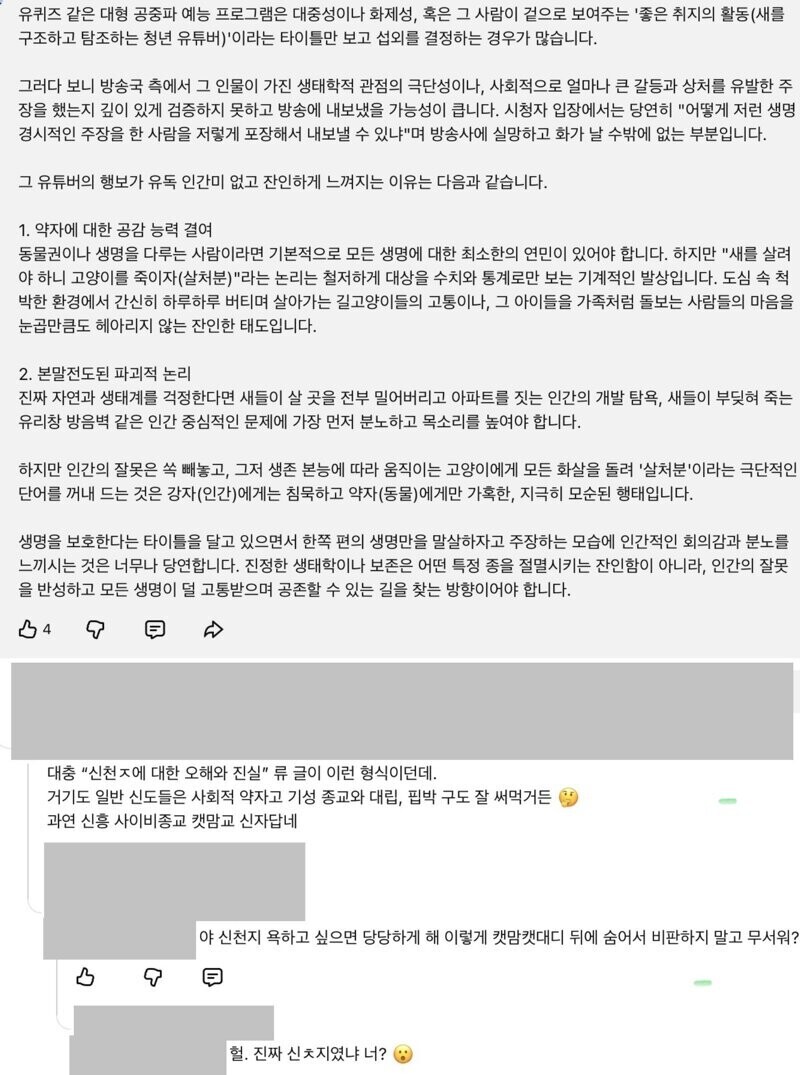
Task: Like the long comment with 4 likes
Action: pos(27,629)
